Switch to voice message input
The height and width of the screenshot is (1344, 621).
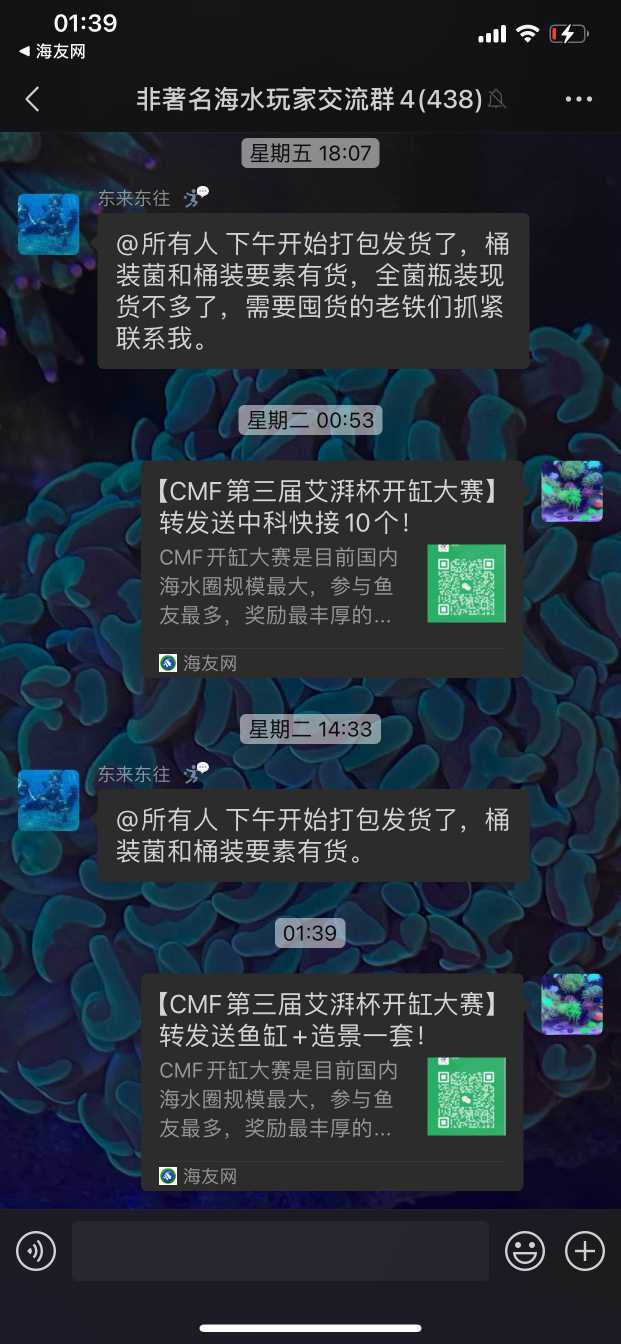(37, 1251)
